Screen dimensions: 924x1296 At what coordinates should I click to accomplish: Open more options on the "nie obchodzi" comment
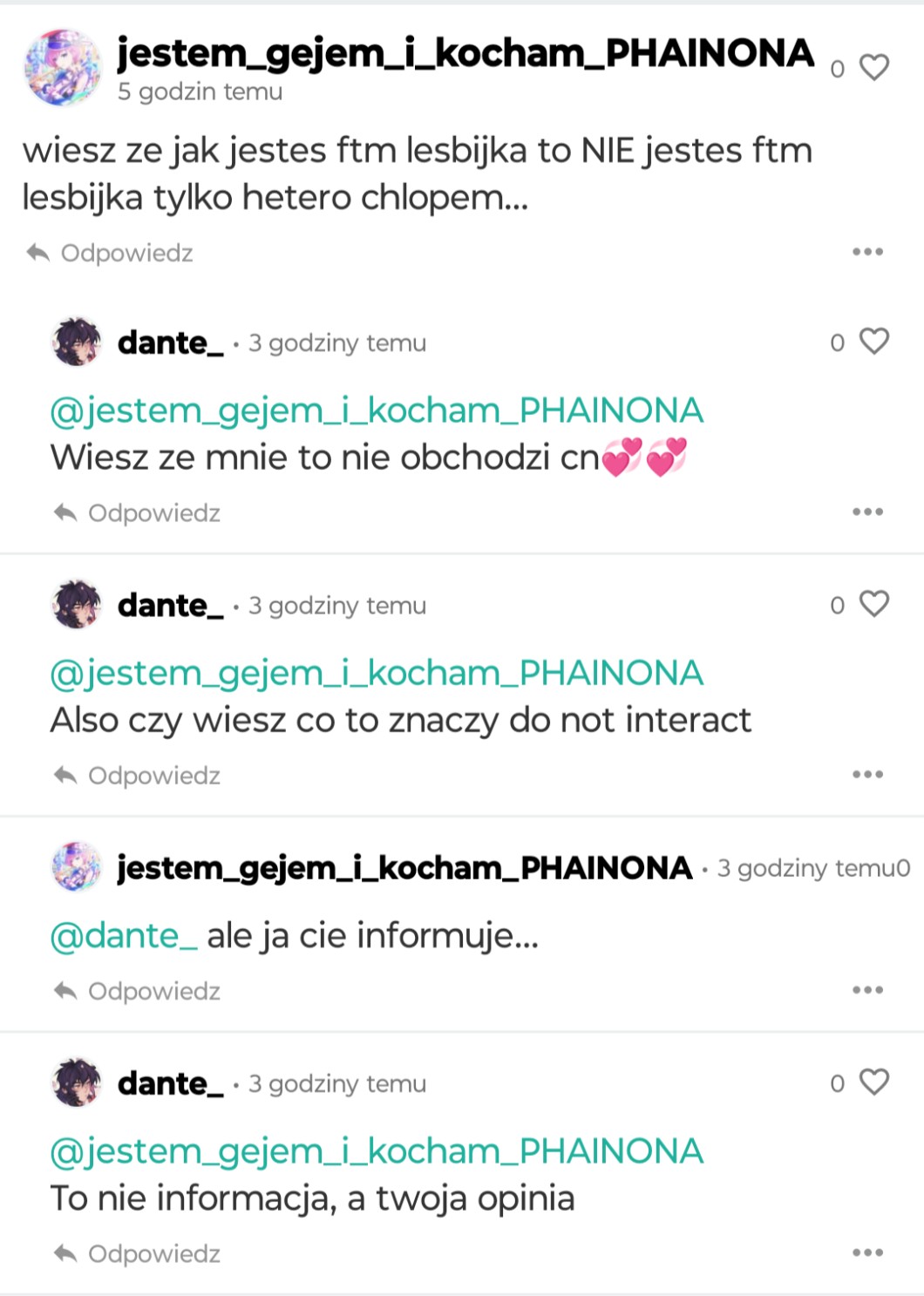click(867, 512)
